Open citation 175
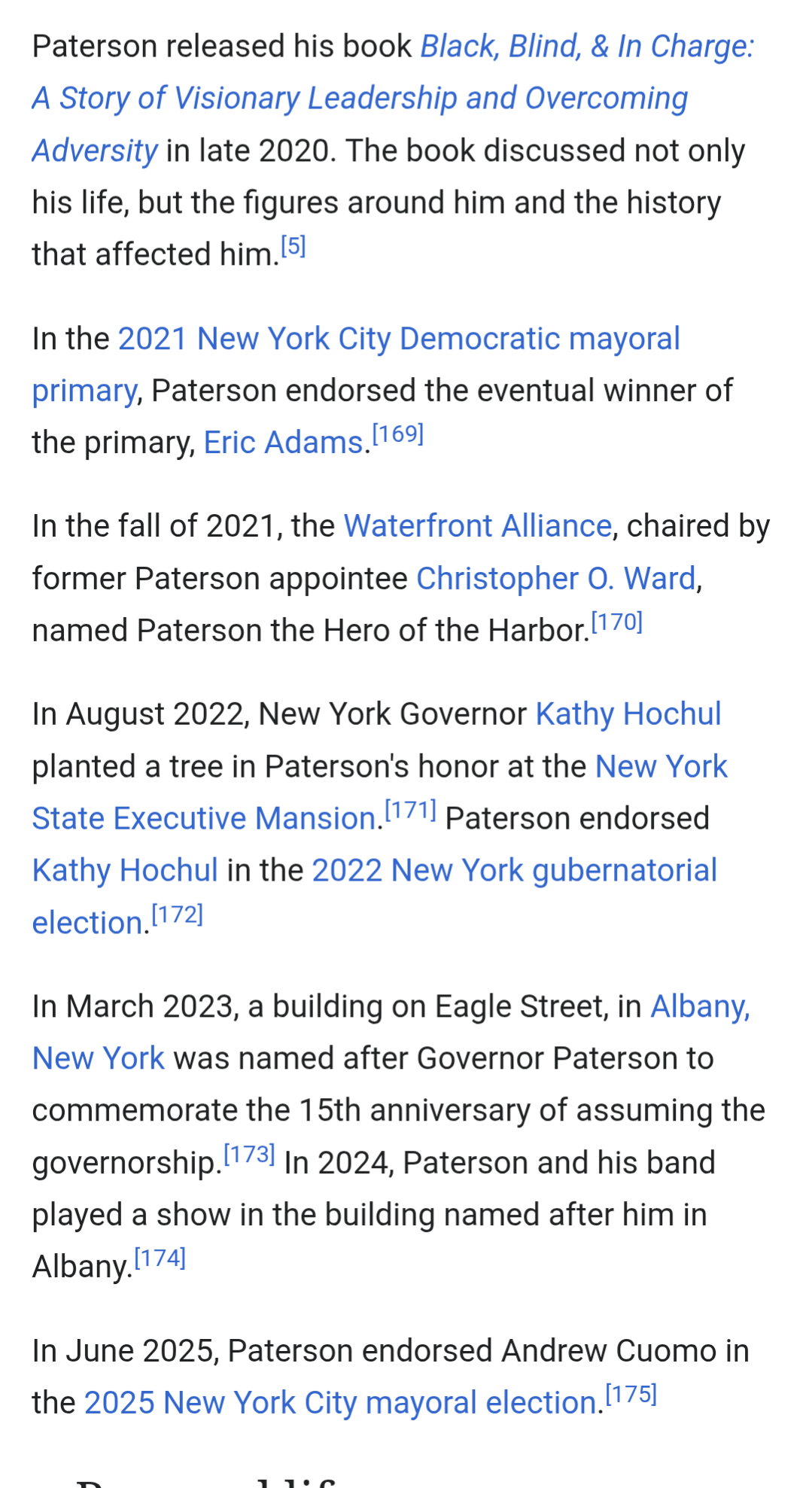This screenshot has width=812, height=1488. 631,1395
